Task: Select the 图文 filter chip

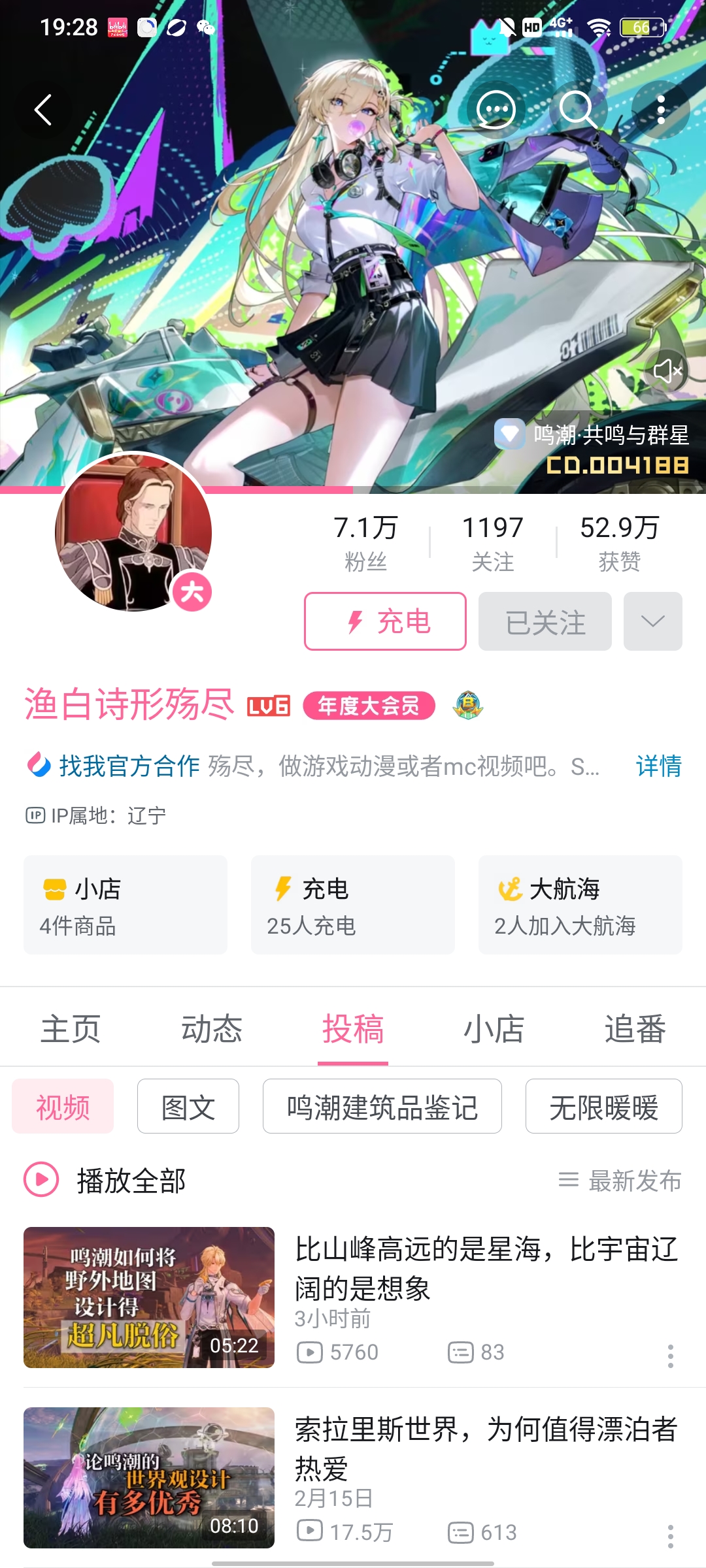Action: pos(188,1107)
